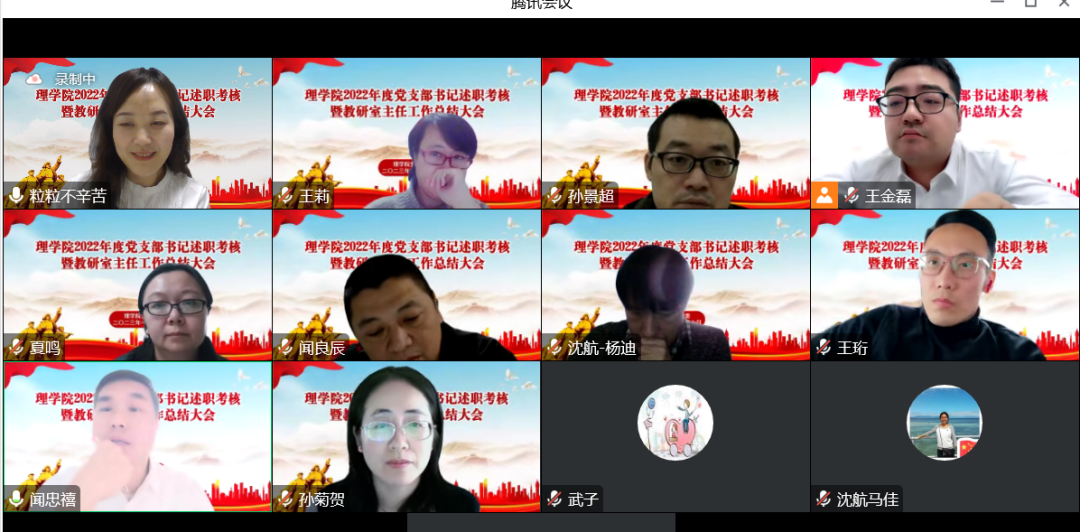This screenshot has height=532, width=1080.
Task: Select 王莉's video tile
Action: pos(406,133)
